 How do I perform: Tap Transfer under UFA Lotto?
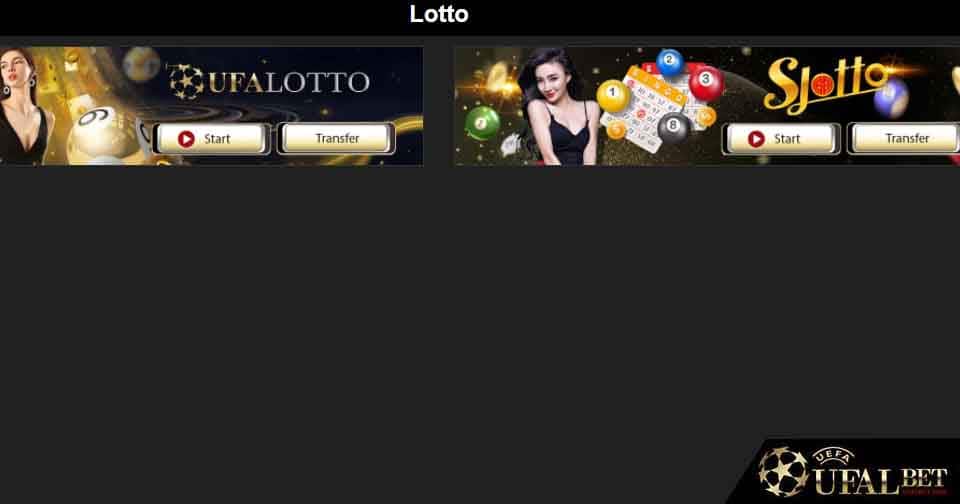click(336, 138)
